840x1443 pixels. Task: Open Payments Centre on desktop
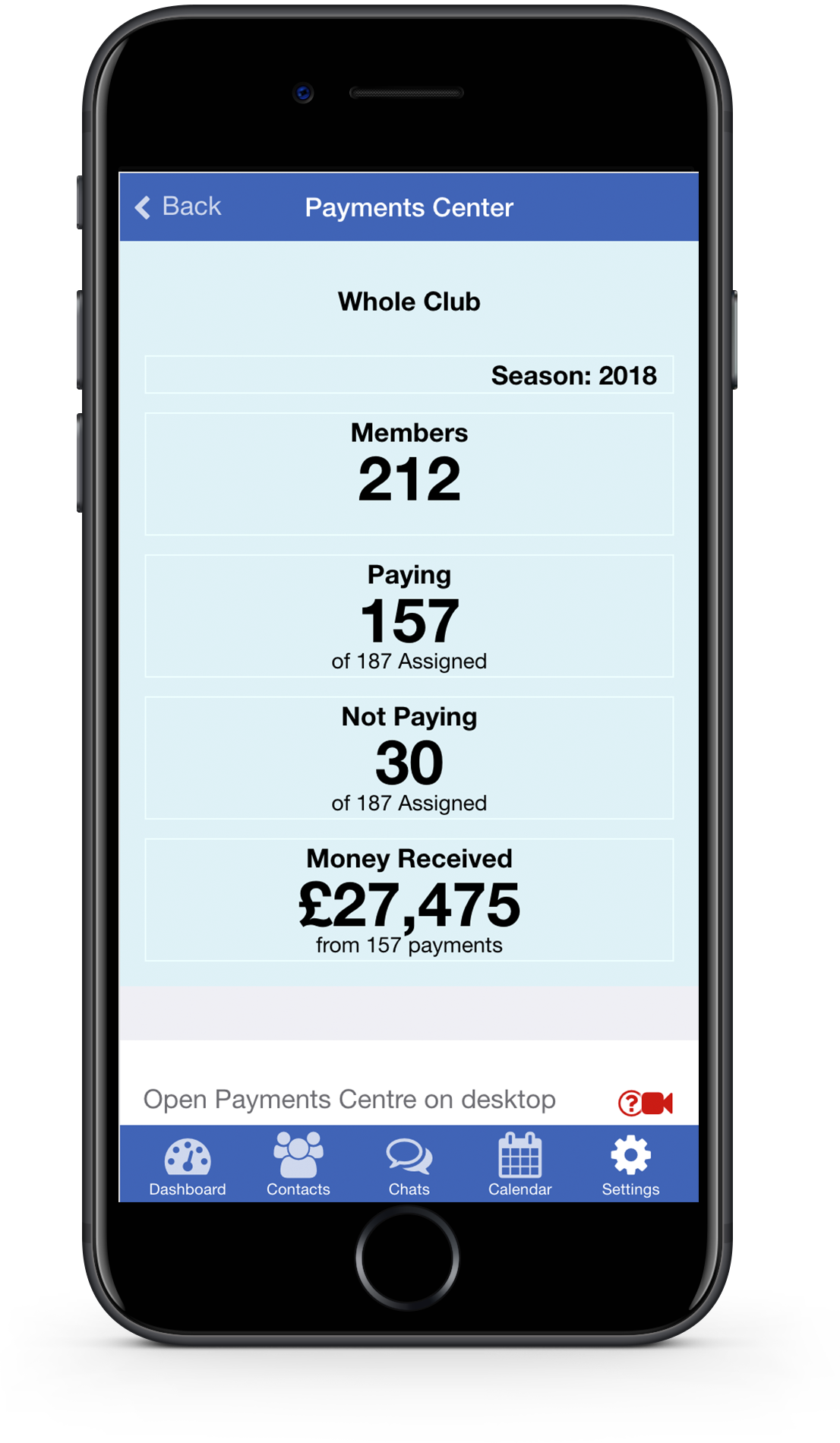[349, 1099]
